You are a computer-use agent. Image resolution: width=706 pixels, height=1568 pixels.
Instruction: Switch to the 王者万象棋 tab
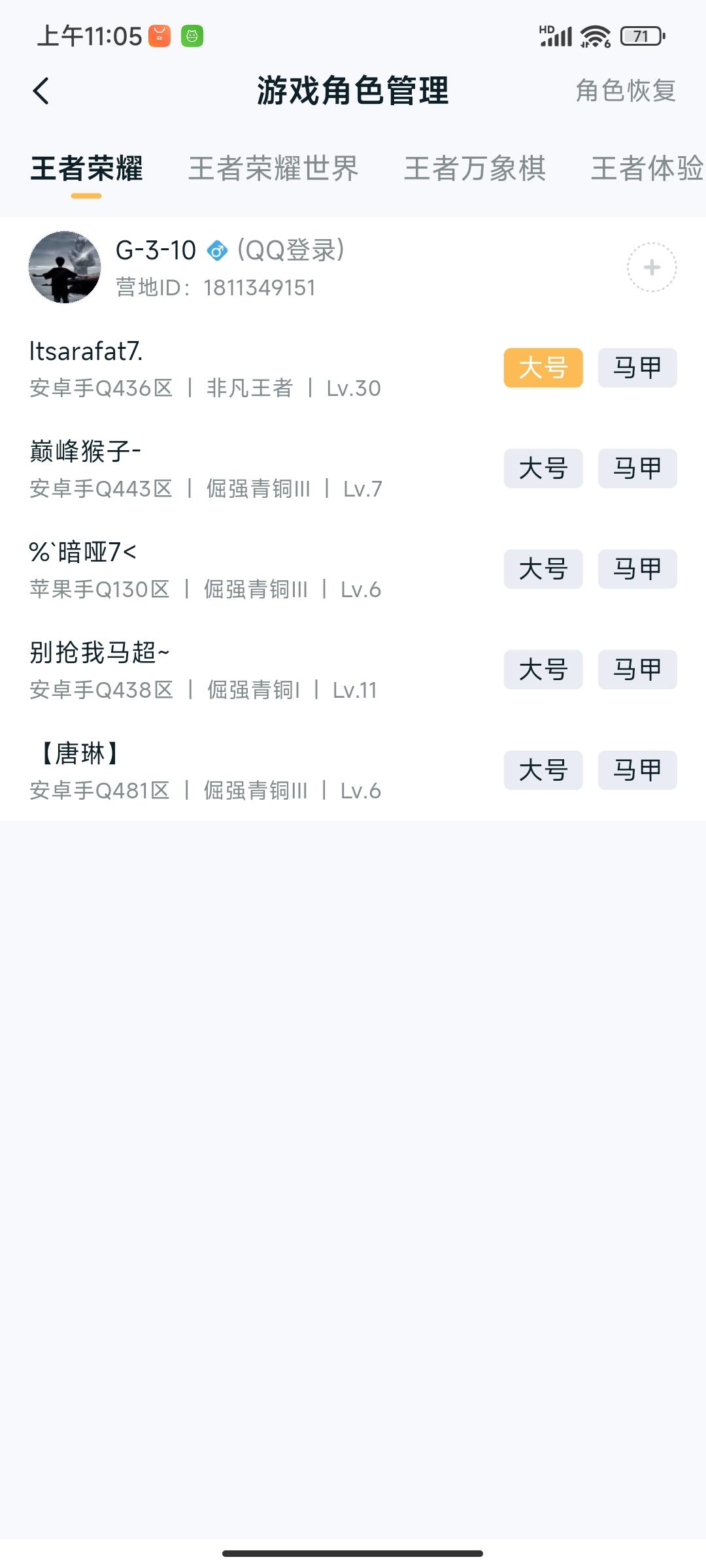[x=475, y=169]
